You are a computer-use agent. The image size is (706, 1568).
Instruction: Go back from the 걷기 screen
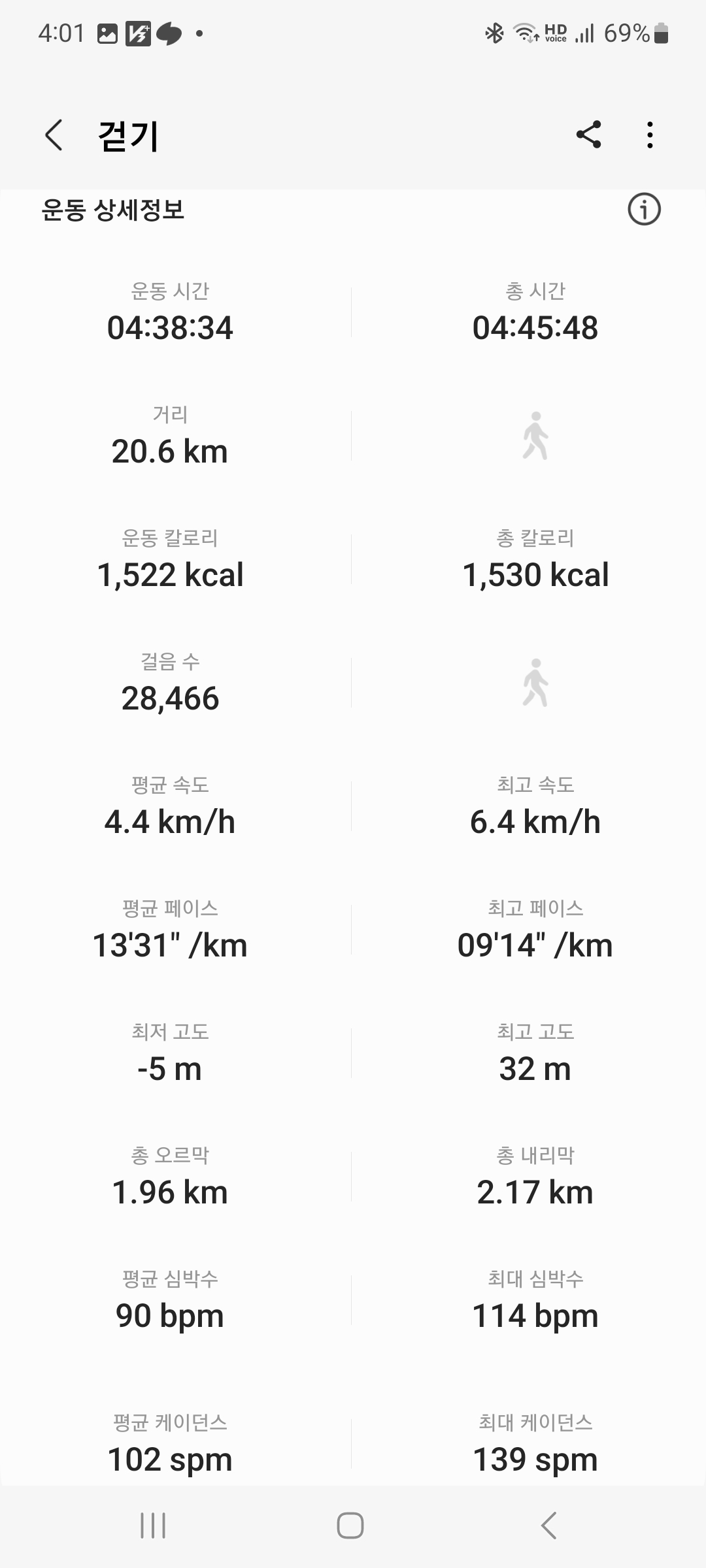point(54,135)
